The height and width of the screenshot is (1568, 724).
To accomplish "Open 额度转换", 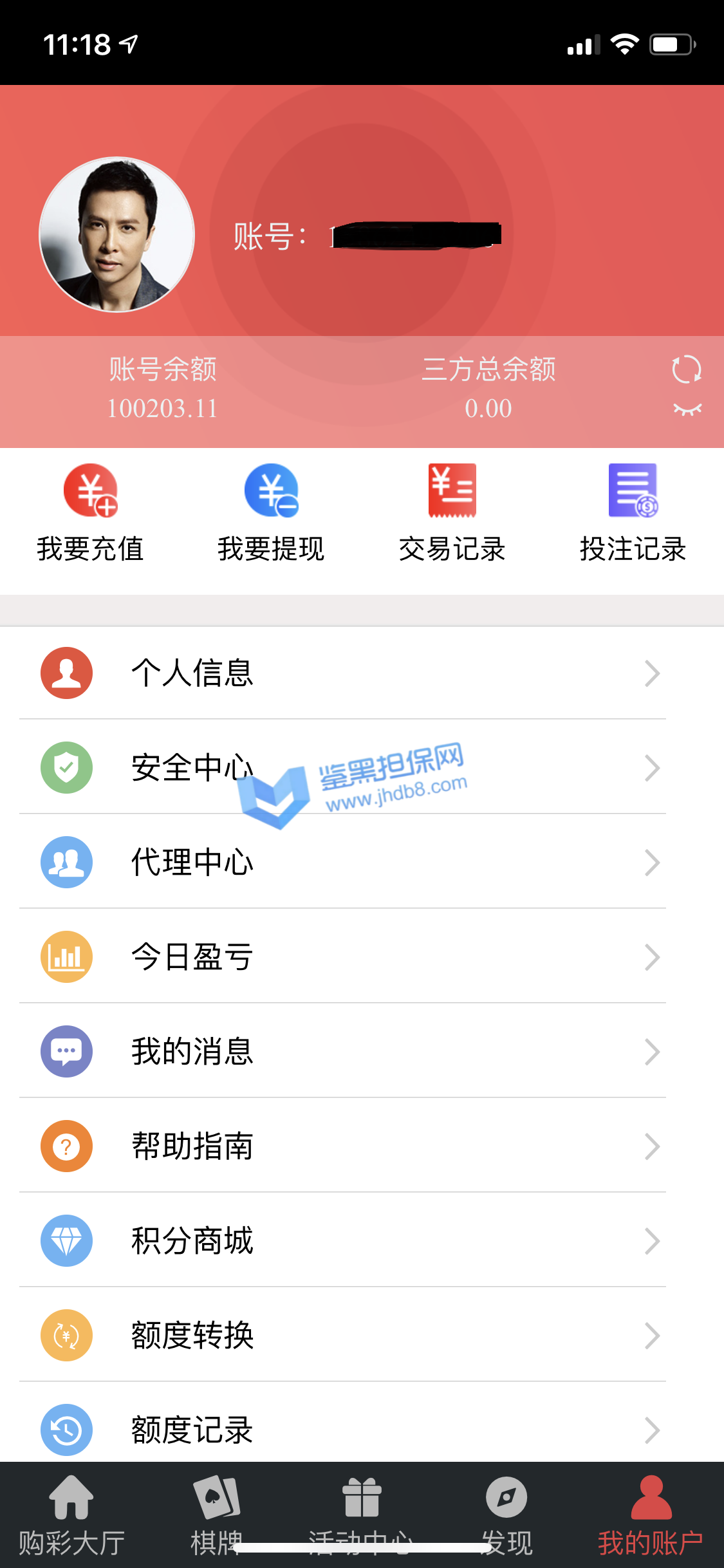I will (342, 1335).
